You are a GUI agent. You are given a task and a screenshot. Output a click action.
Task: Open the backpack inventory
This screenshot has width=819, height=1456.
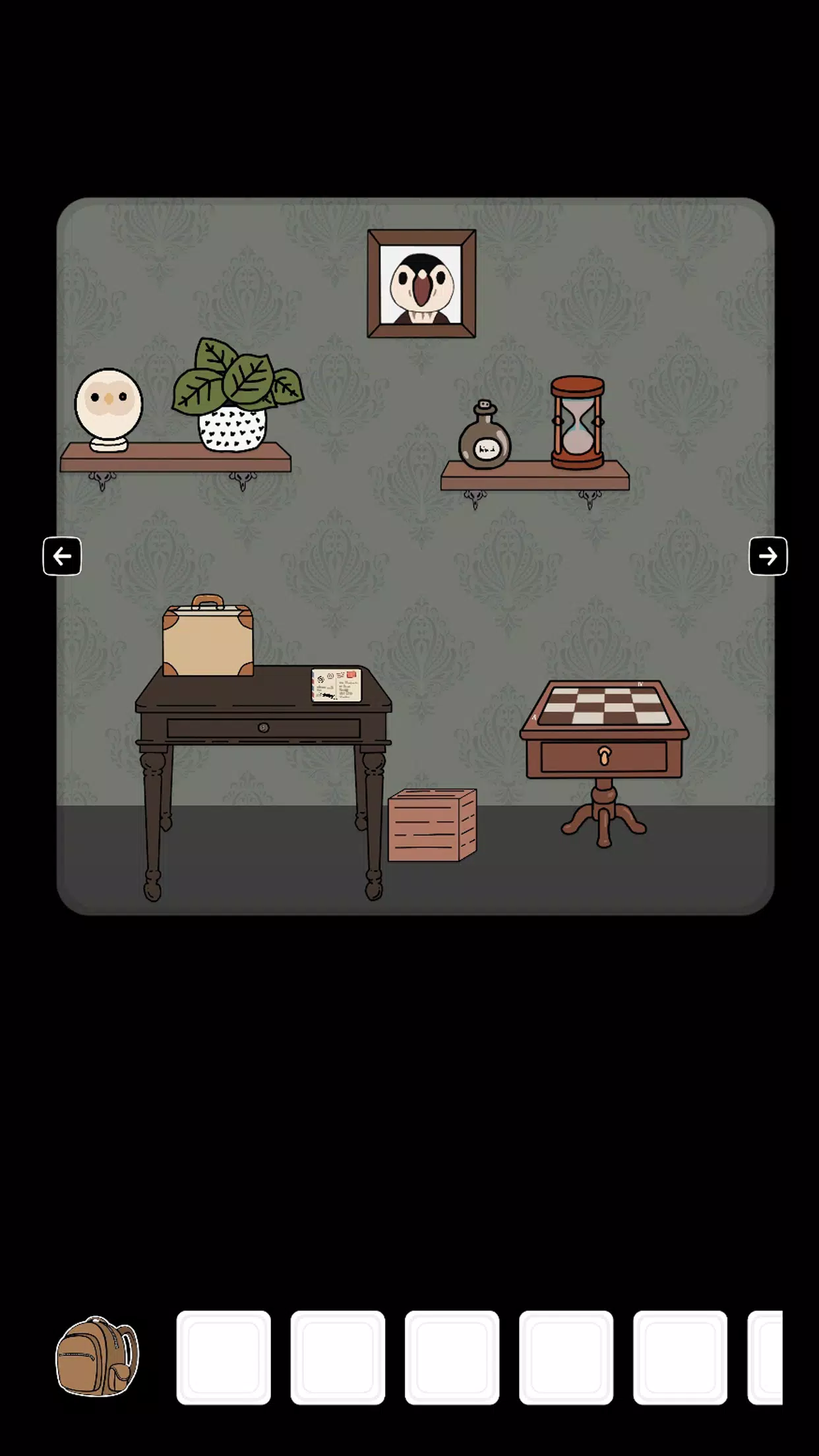click(97, 1356)
